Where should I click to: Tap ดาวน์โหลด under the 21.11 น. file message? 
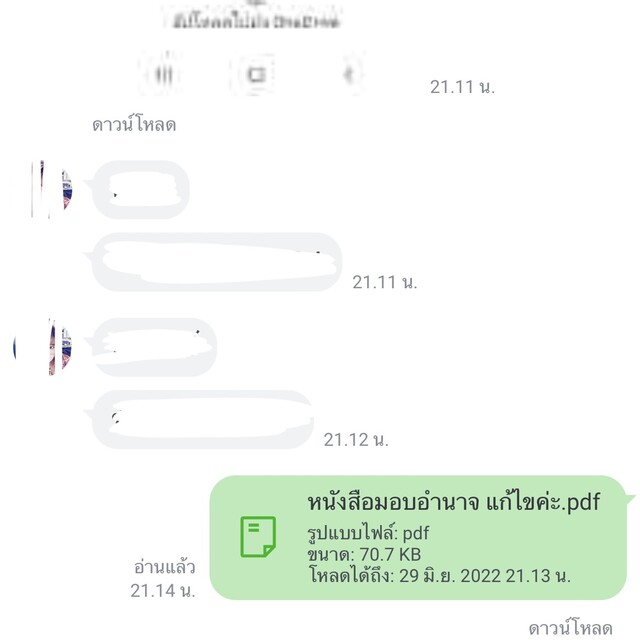click(134, 126)
